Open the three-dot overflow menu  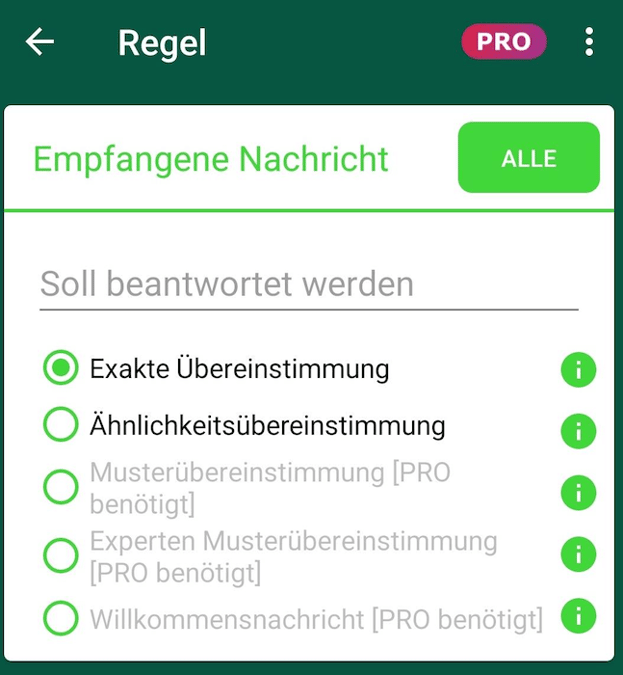tap(589, 42)
